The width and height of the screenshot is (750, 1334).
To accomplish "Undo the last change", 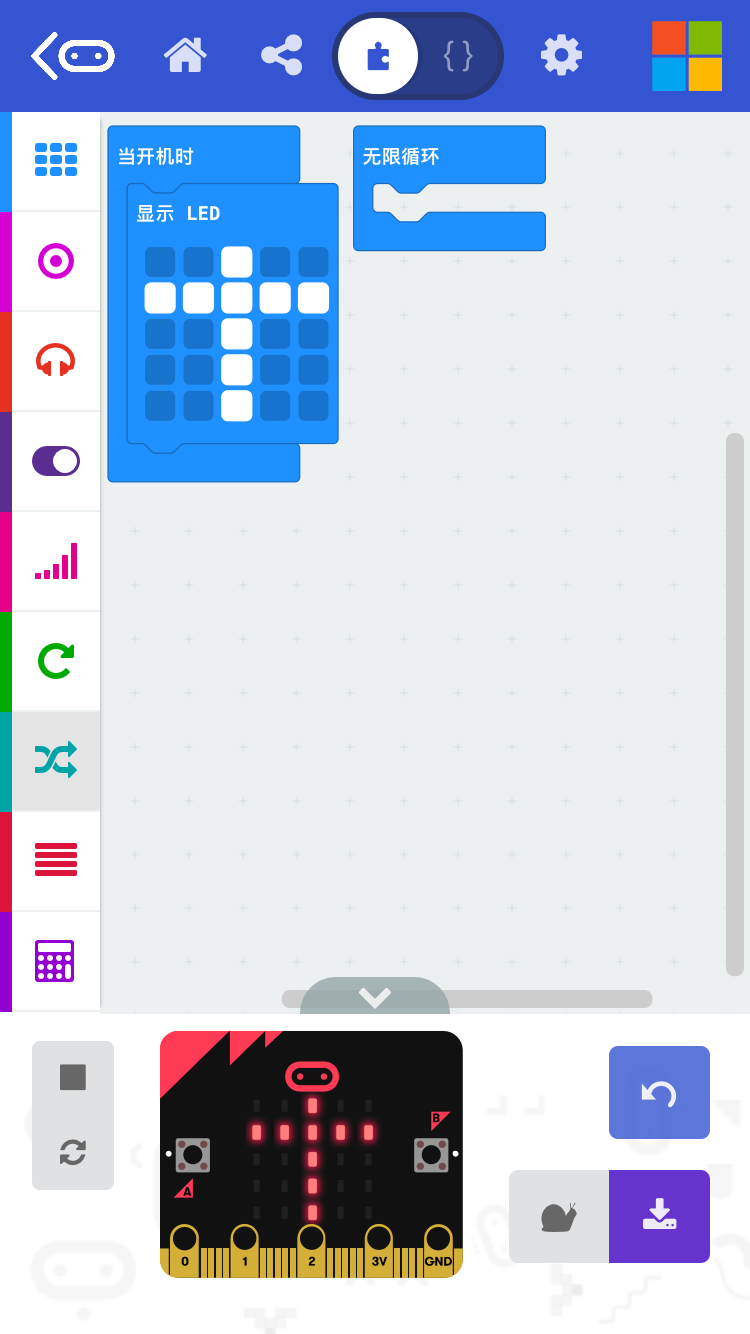I will tap(659, 1092).
